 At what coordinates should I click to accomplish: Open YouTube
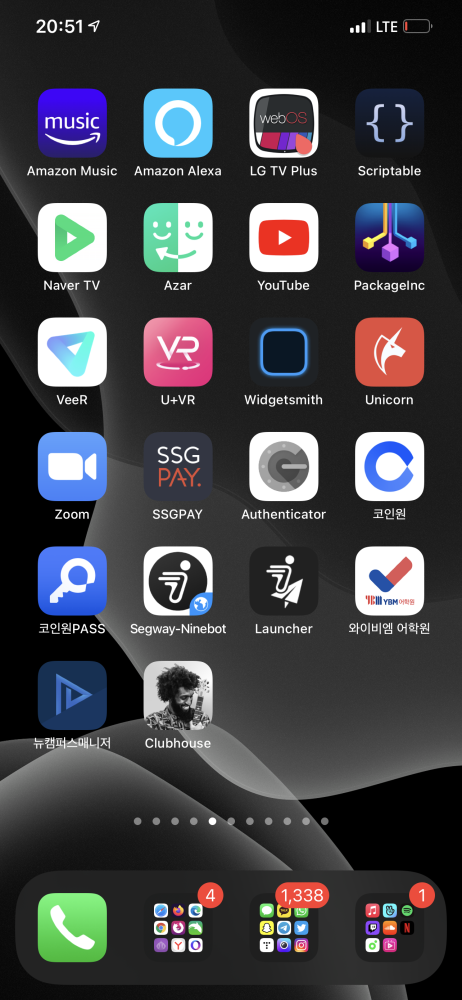[x=284, y=237]
